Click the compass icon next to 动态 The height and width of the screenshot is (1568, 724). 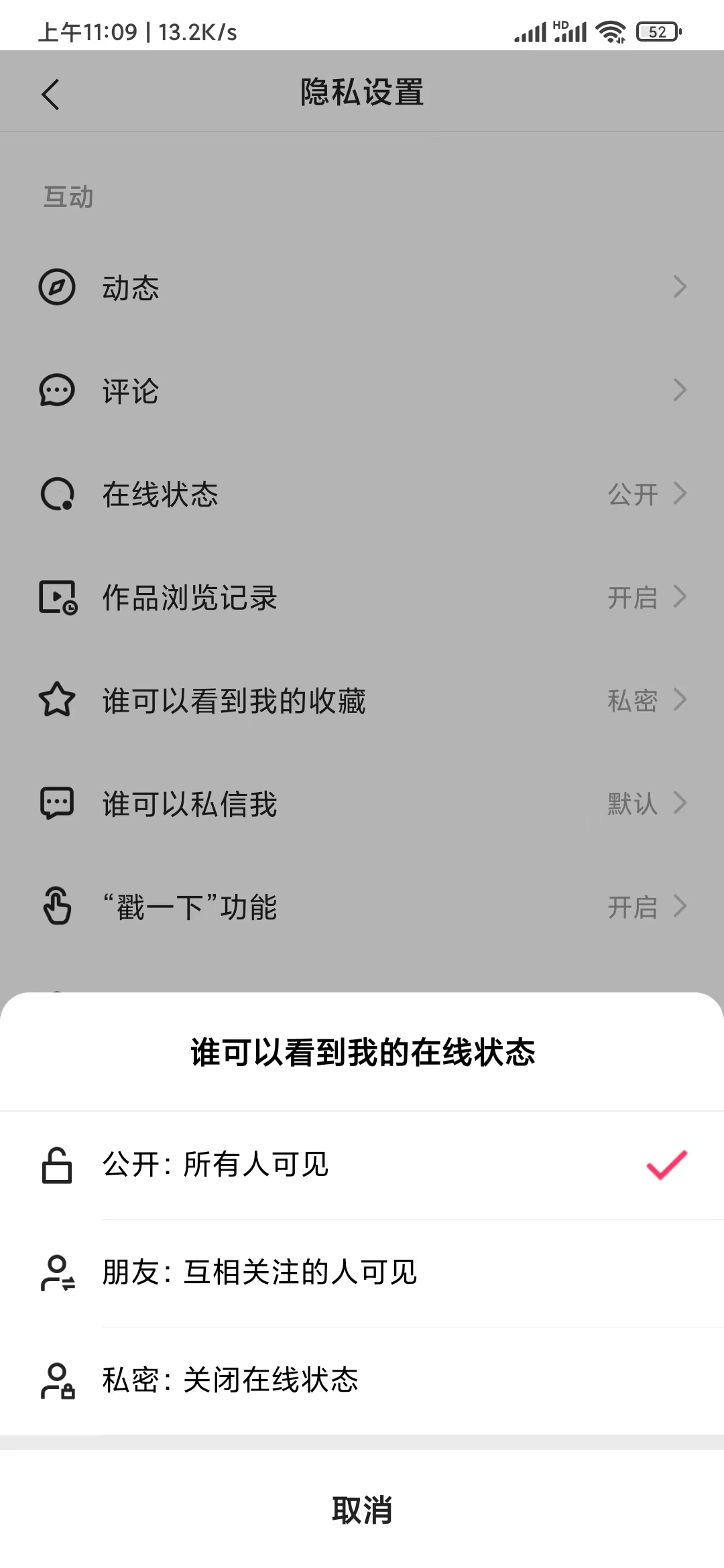[57, 287]
